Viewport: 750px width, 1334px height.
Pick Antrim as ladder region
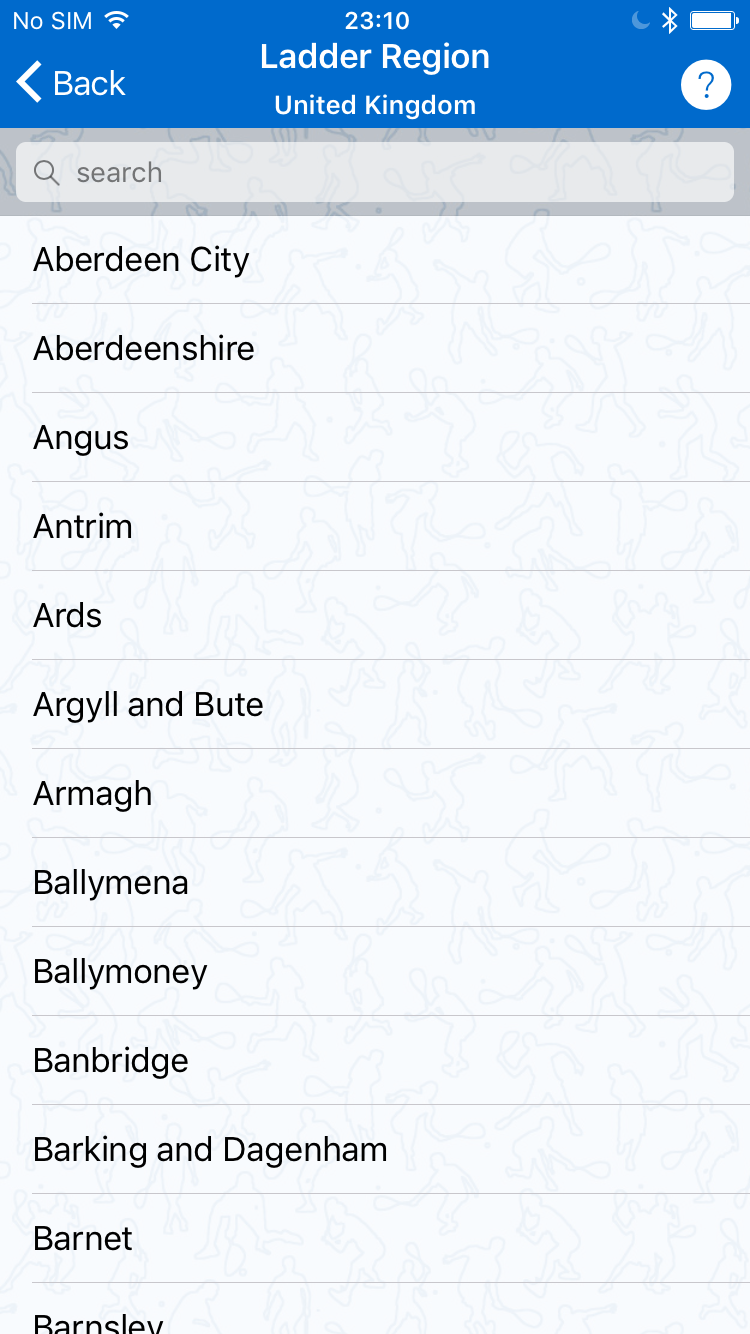point(375,527)
